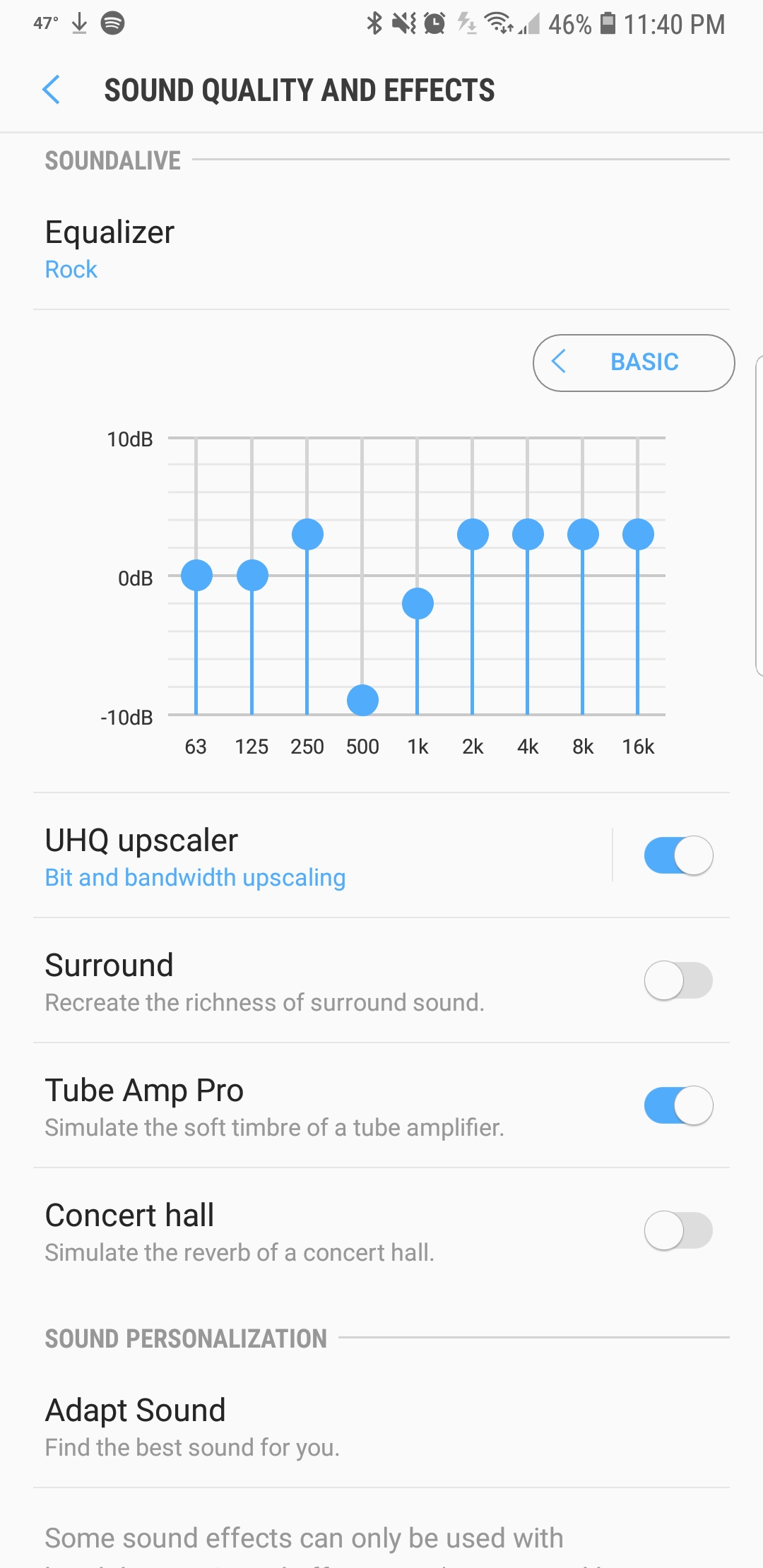Open Adapt Sound to find best sound
Viewport: 763px width, 1568px height.
(x=134, y=1410)
